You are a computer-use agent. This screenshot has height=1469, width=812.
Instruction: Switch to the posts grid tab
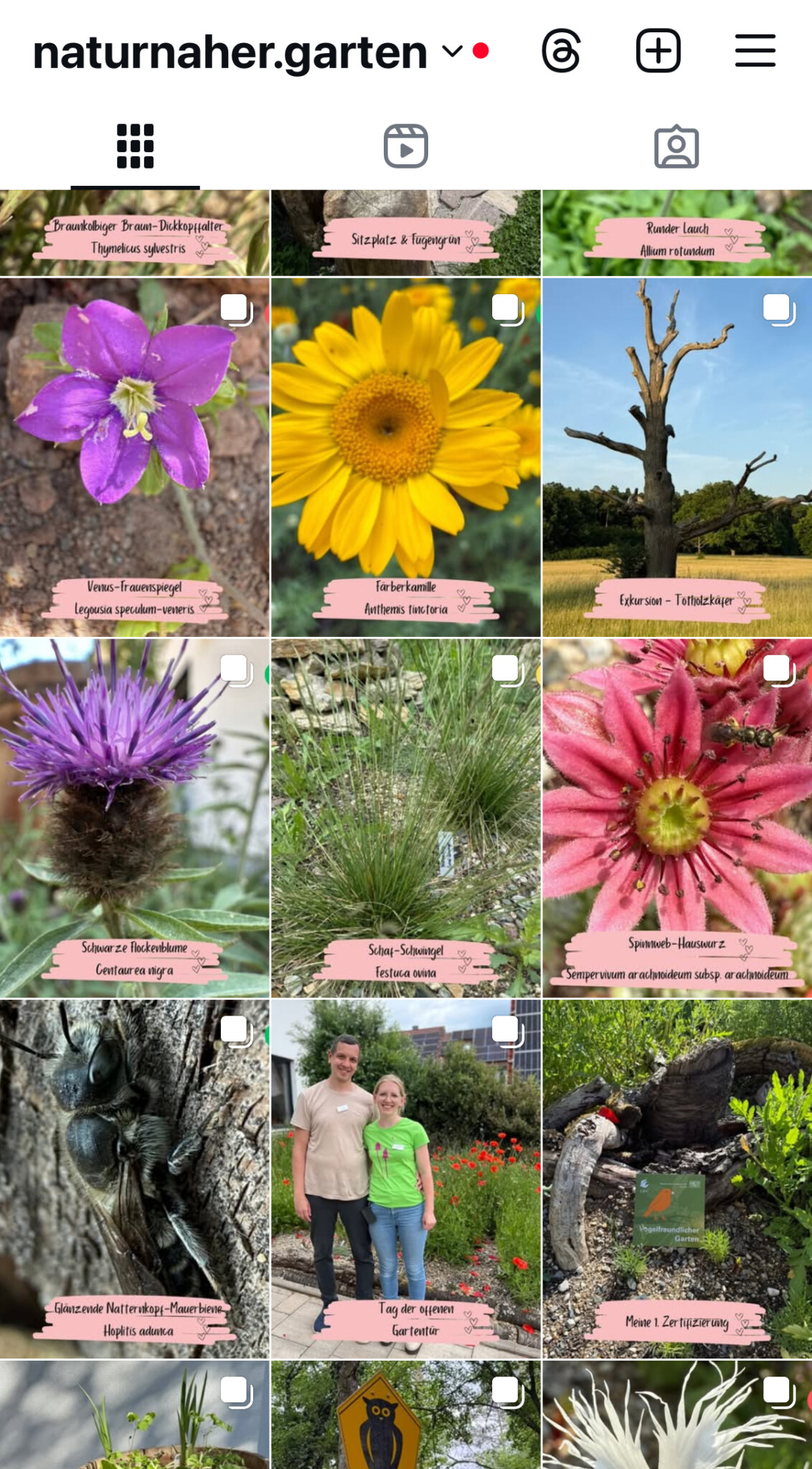(x=135, y=147)
